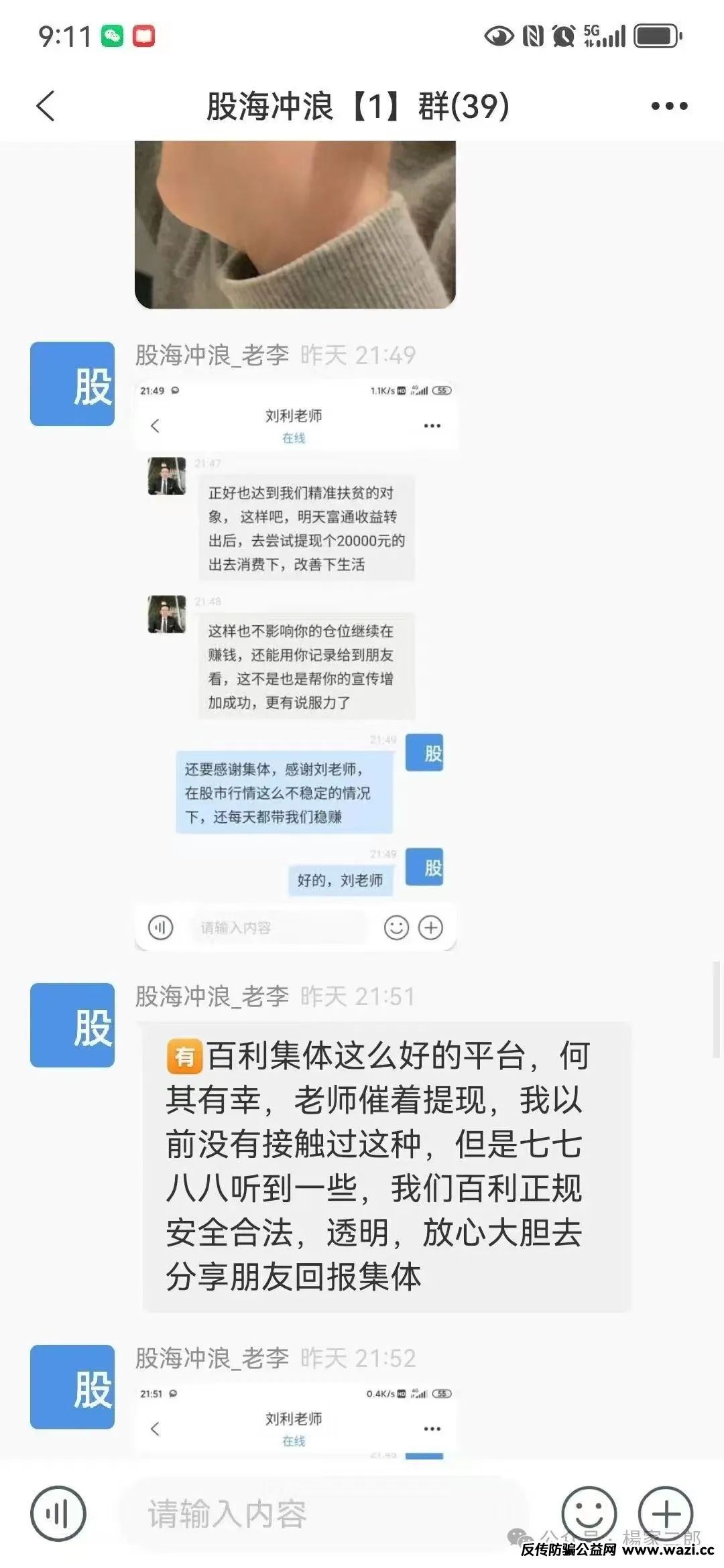Open the photo message at the top
This screenshot has height=1568, width=724.
tap(295, 224)
